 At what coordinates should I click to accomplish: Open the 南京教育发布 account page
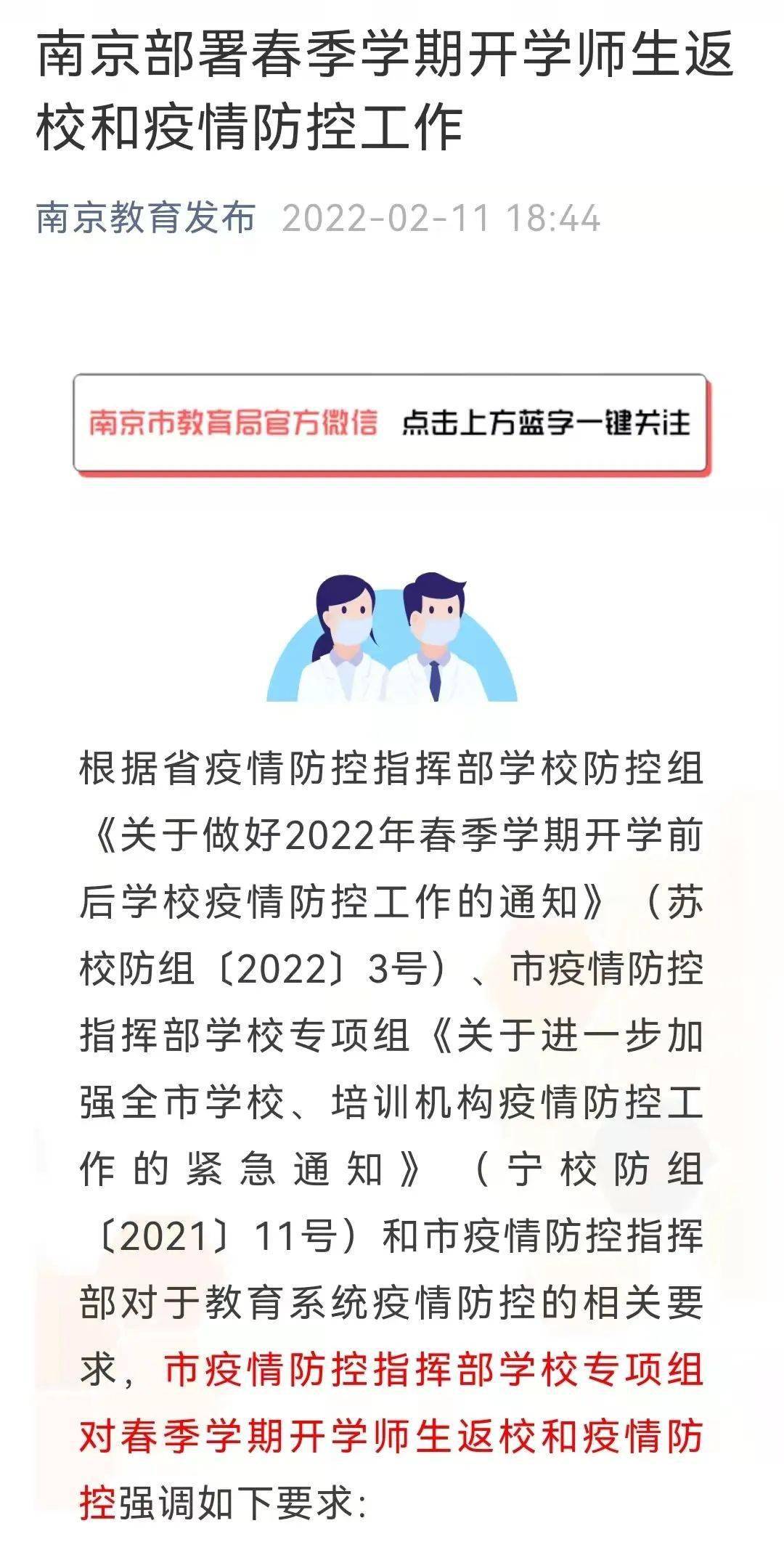click(x=146, y=218)
